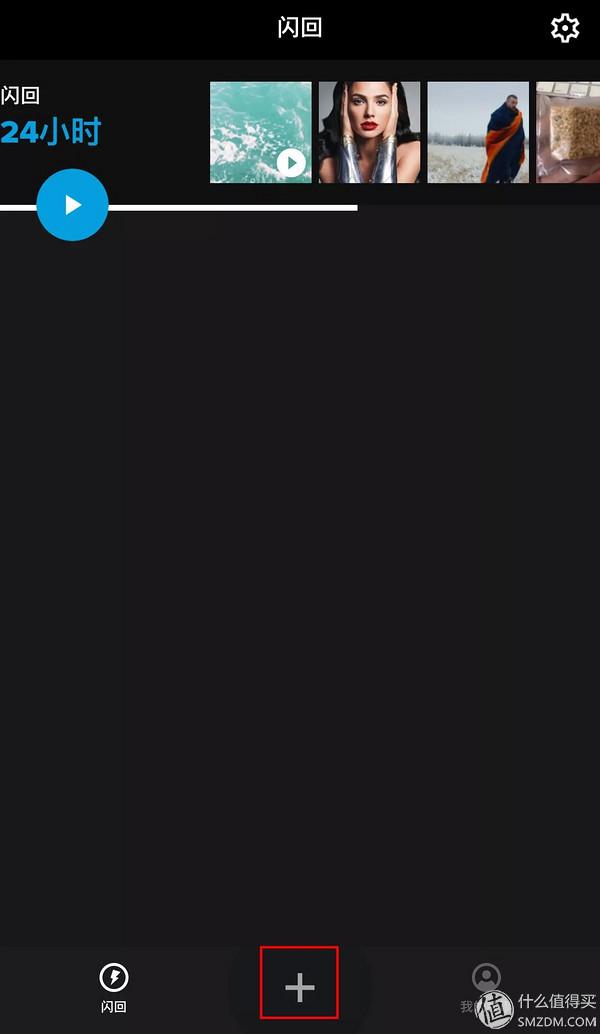This screenshot has width=600, height=1034.
Task: Open settings gear icon
Action: click(565, 28)
